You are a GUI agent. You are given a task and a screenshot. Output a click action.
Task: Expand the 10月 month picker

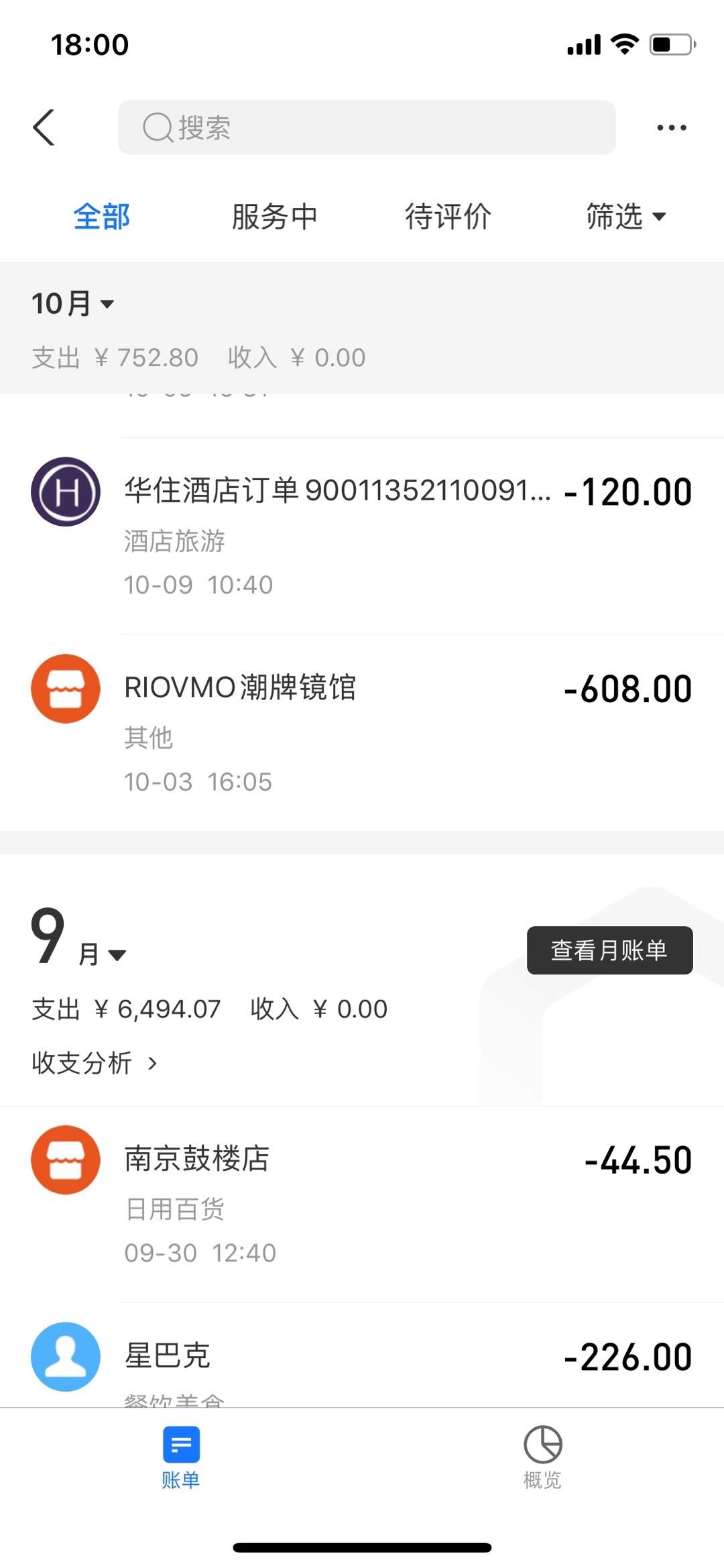pyautogui.click(x=72, y=304)
